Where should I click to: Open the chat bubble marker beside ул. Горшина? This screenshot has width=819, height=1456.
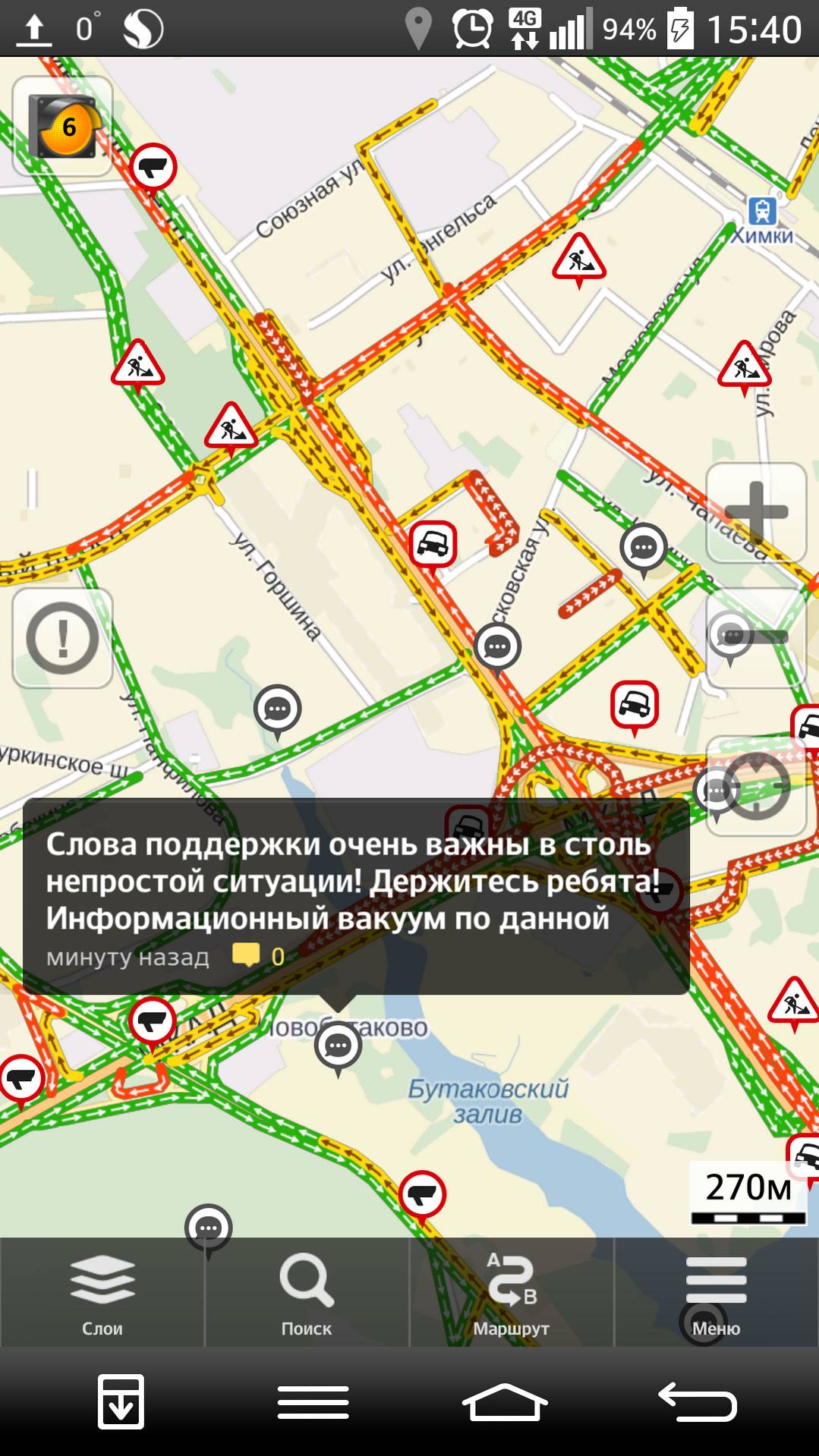[277, 709]
